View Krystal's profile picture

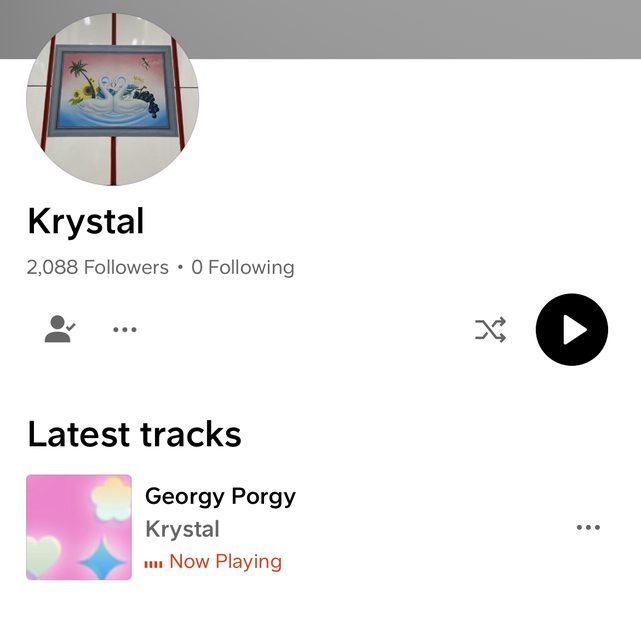[113, 100]
